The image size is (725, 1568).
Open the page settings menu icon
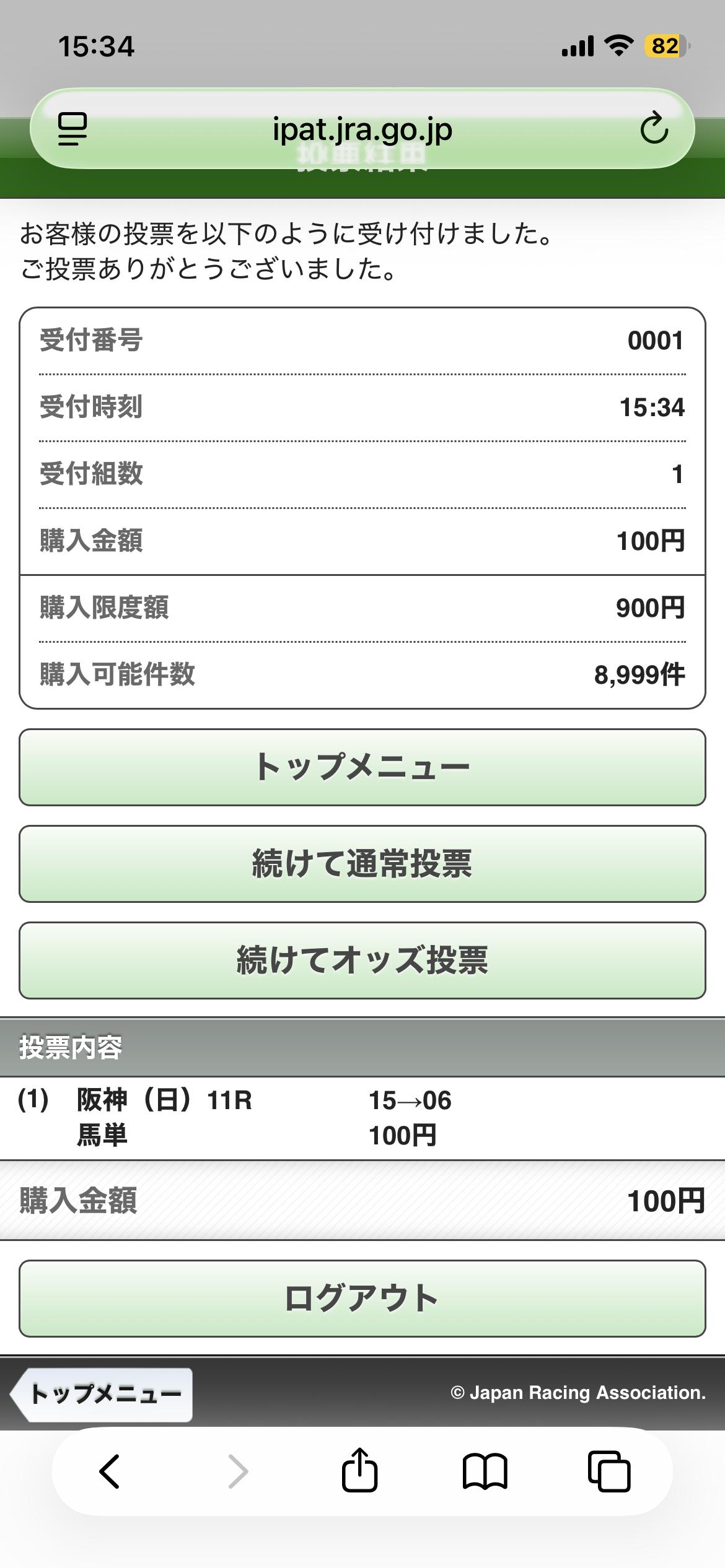pyautogui.click(x=72, y=129)
